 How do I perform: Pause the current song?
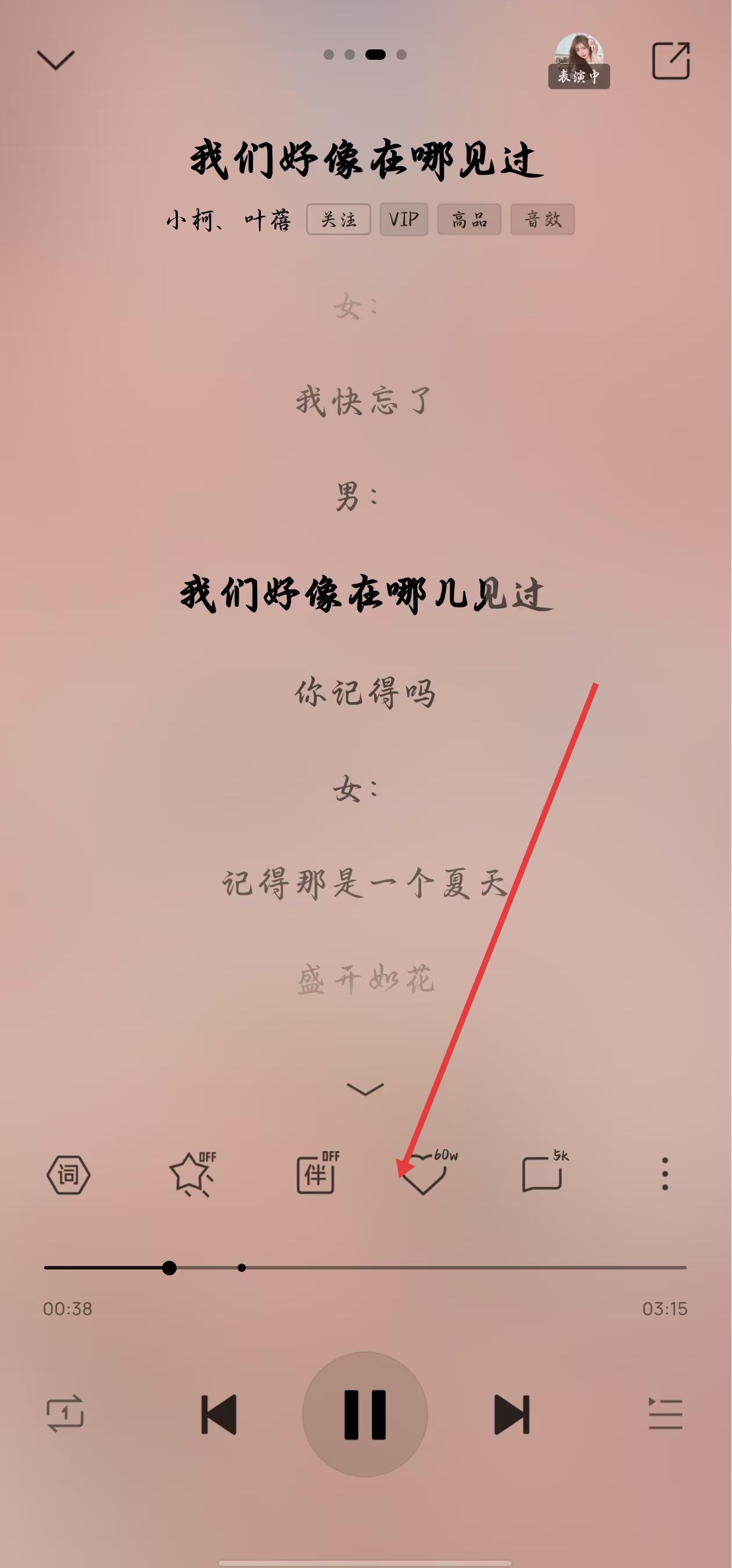365,1414
